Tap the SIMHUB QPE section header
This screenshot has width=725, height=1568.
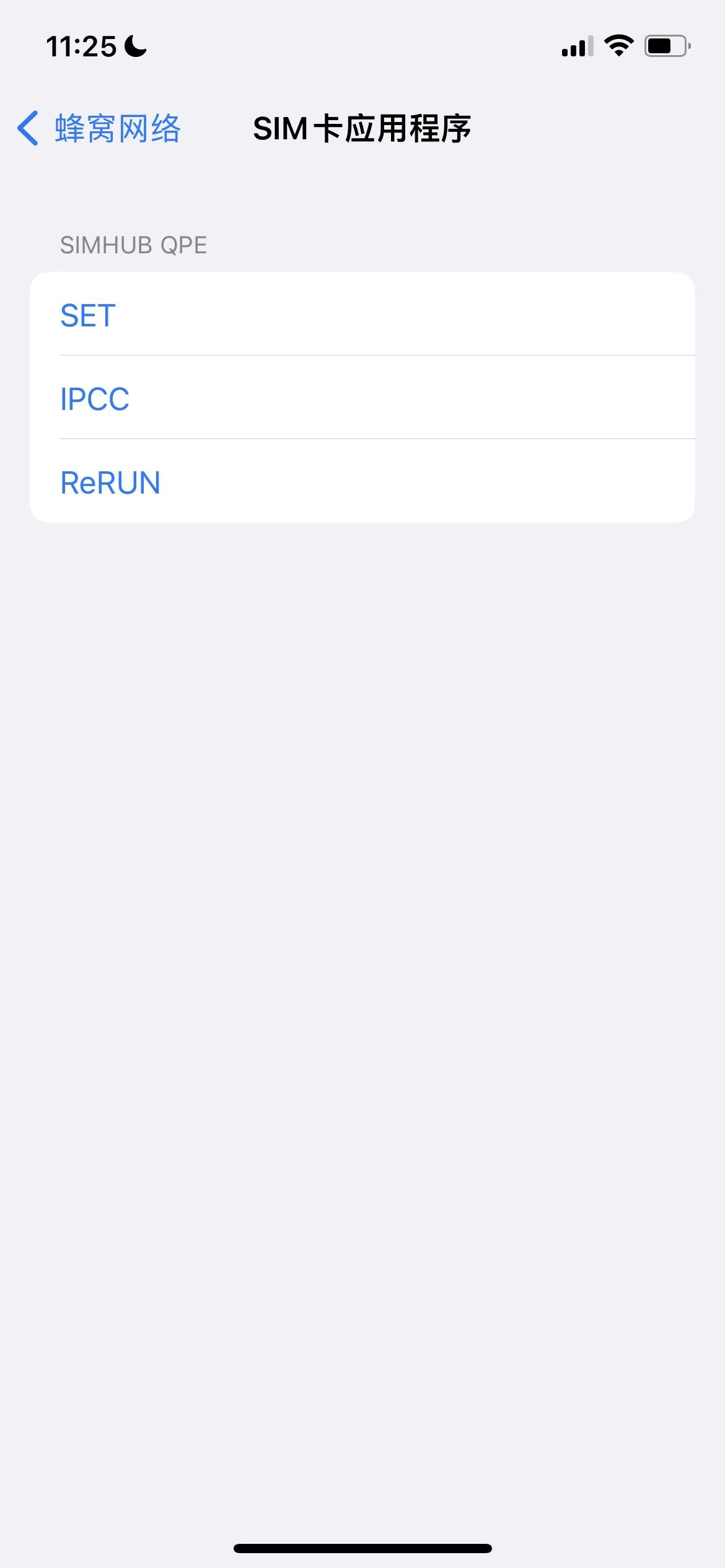(133, 244)
